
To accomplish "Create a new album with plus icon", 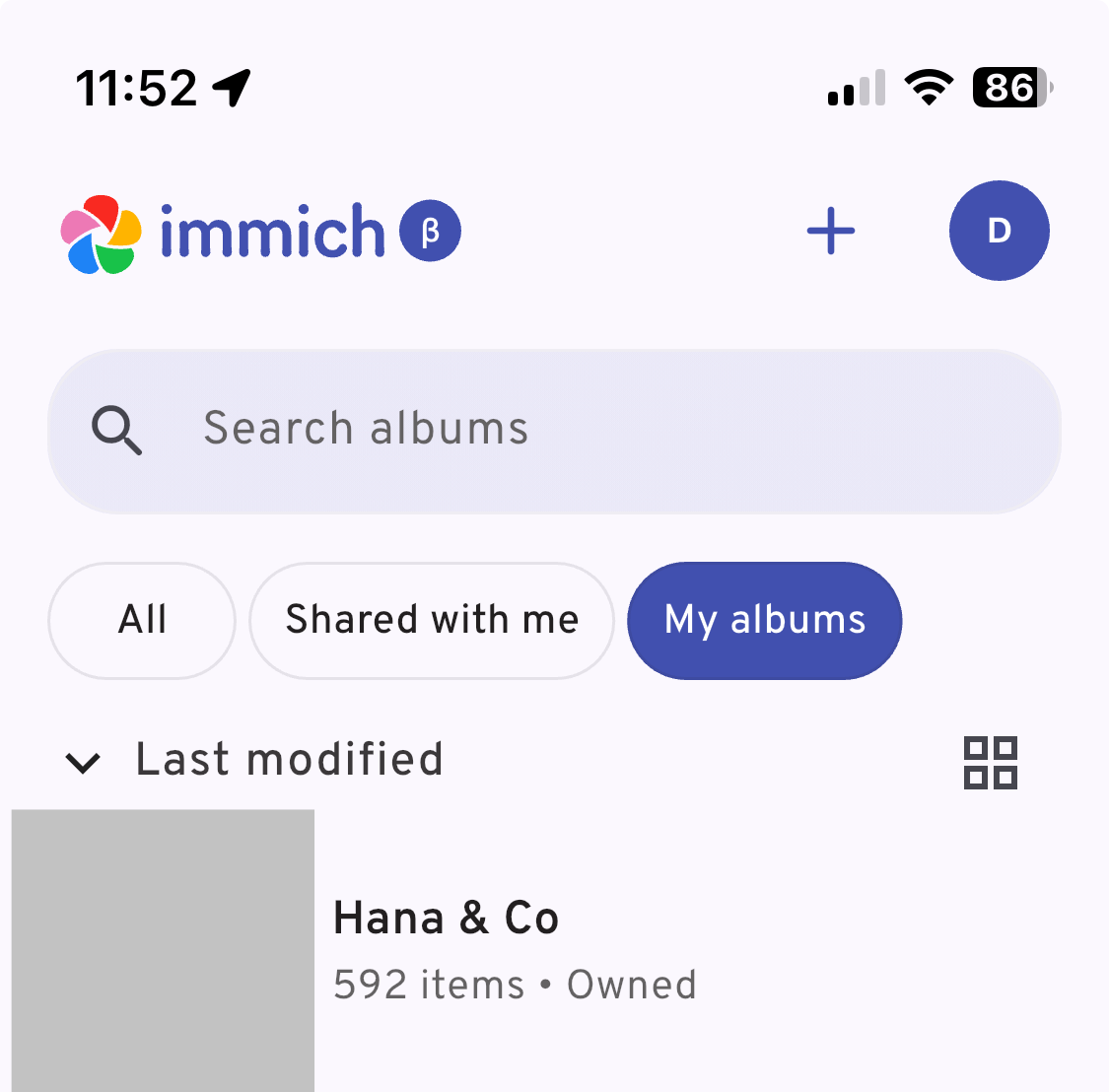I will point(831,231).
